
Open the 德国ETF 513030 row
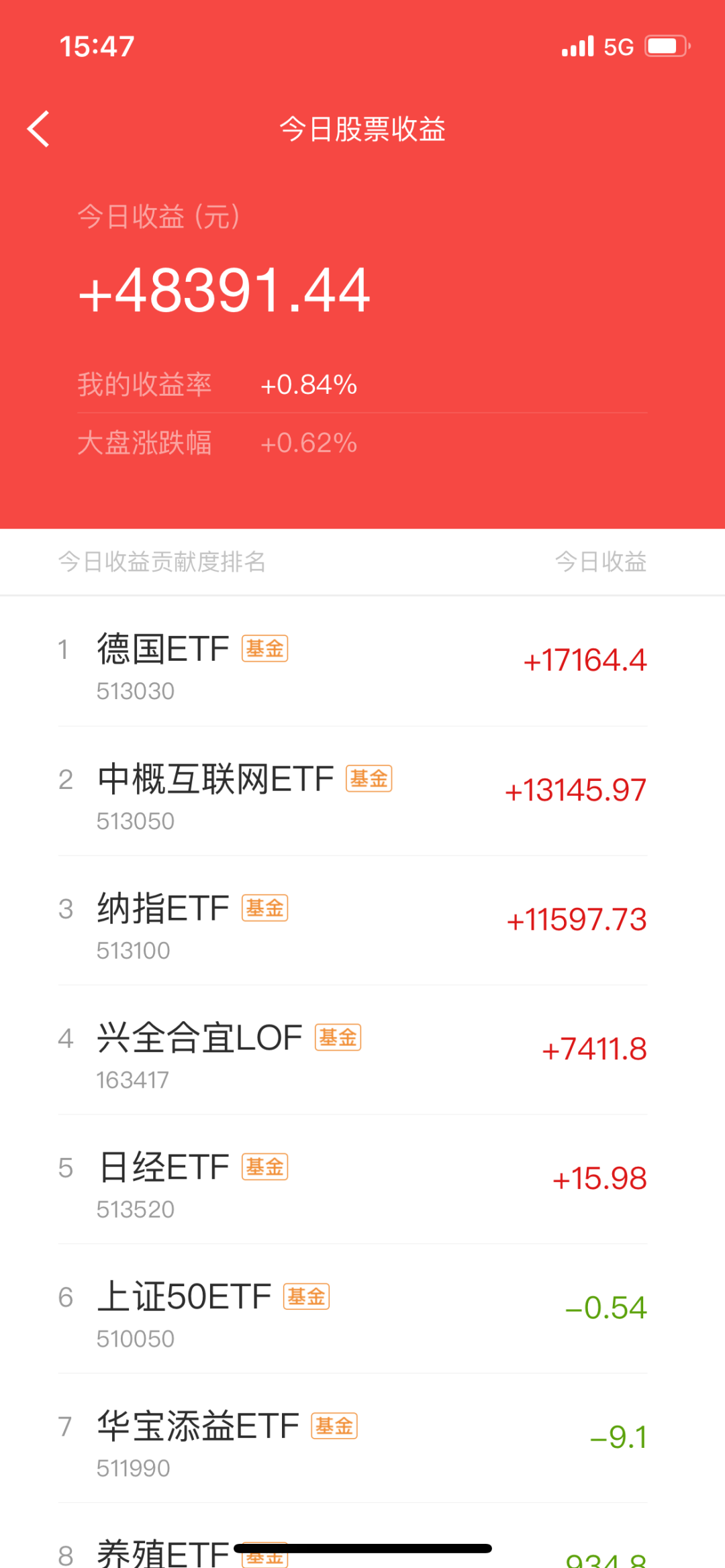[x=362, y=662]
